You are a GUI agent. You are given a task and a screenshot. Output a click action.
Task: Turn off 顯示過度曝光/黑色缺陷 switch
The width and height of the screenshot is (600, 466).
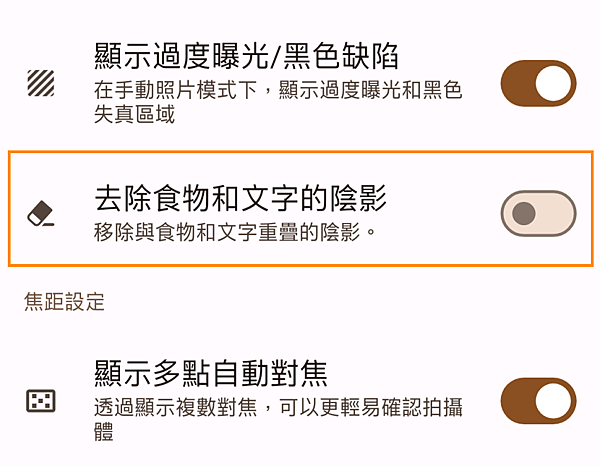538,86
